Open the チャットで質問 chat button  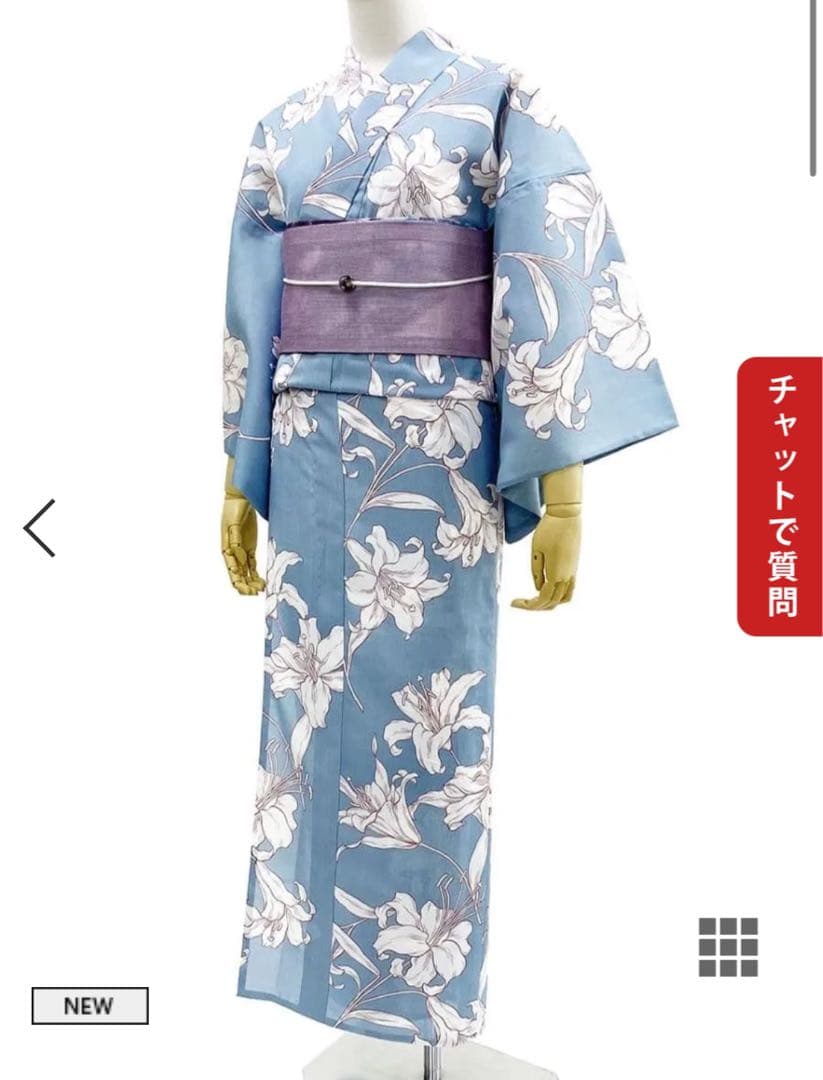(x=780, y=496)
